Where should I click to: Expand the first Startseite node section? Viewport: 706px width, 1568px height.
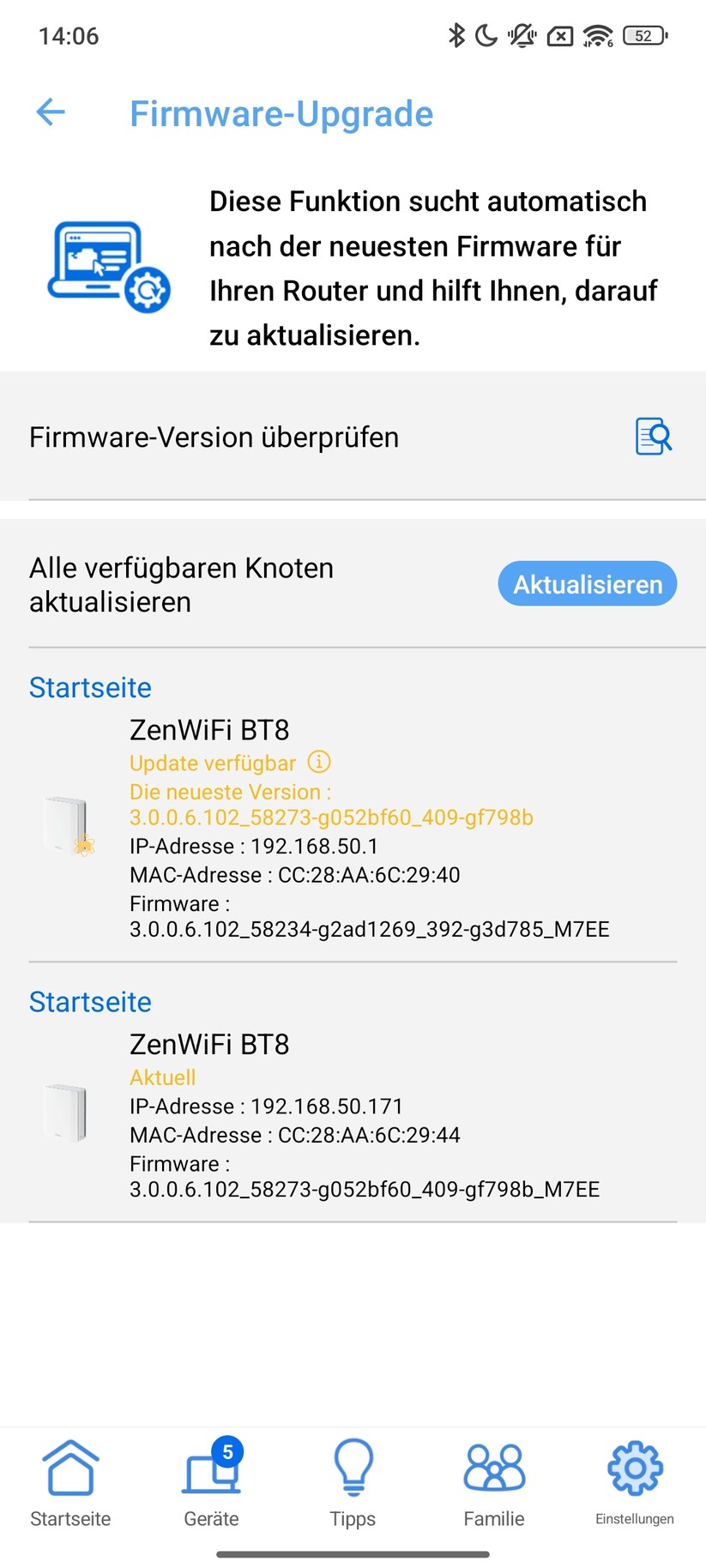click(x=90, y=687)
